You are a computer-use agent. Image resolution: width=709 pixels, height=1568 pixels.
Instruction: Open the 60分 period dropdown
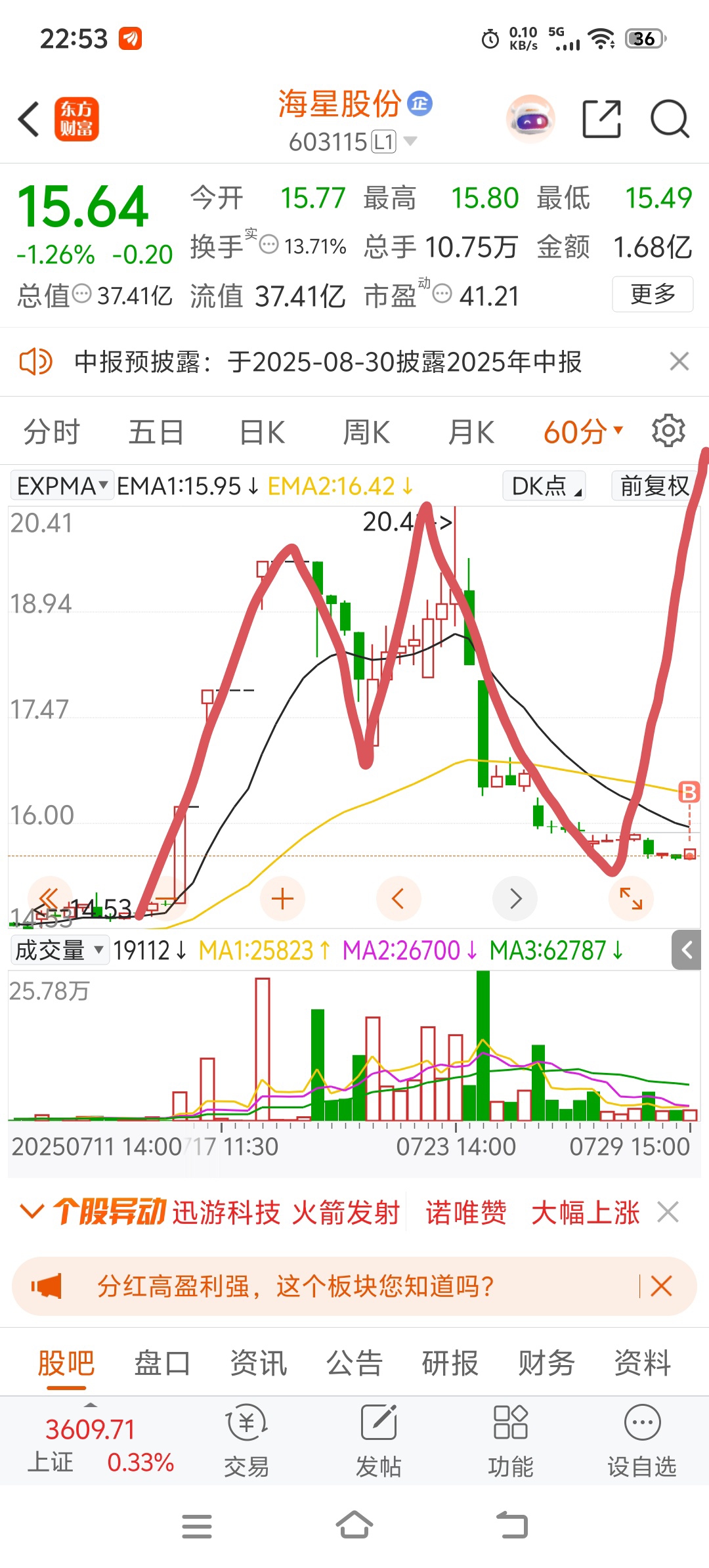click(583, 432)
